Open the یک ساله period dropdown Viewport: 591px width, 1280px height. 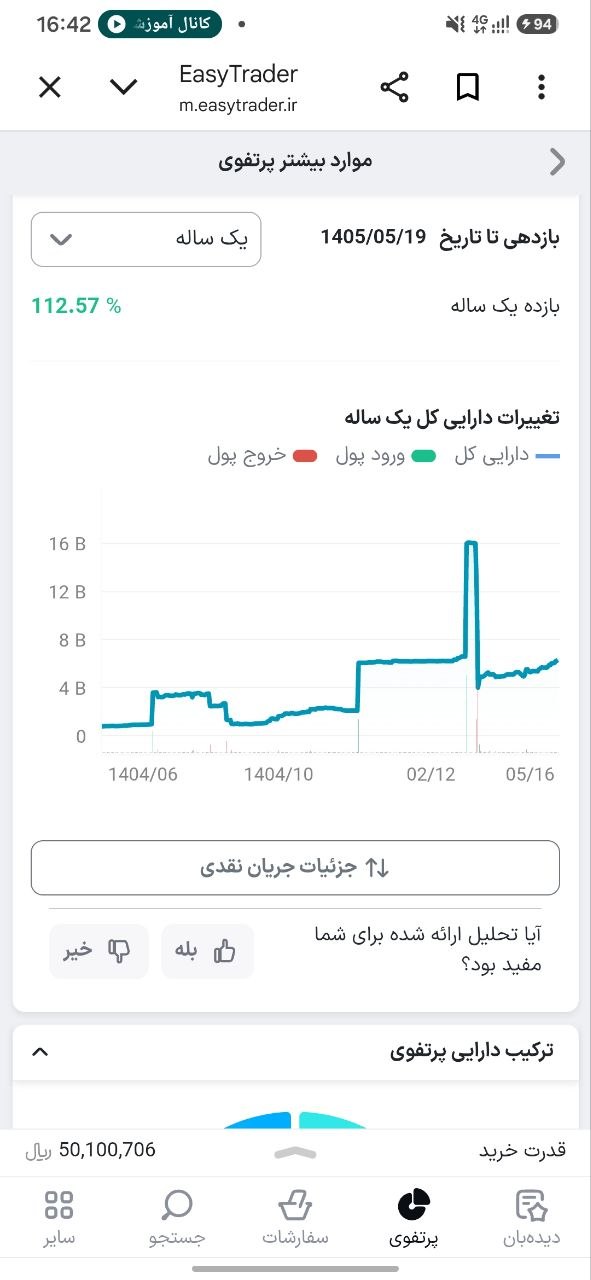tap(146, 239)
